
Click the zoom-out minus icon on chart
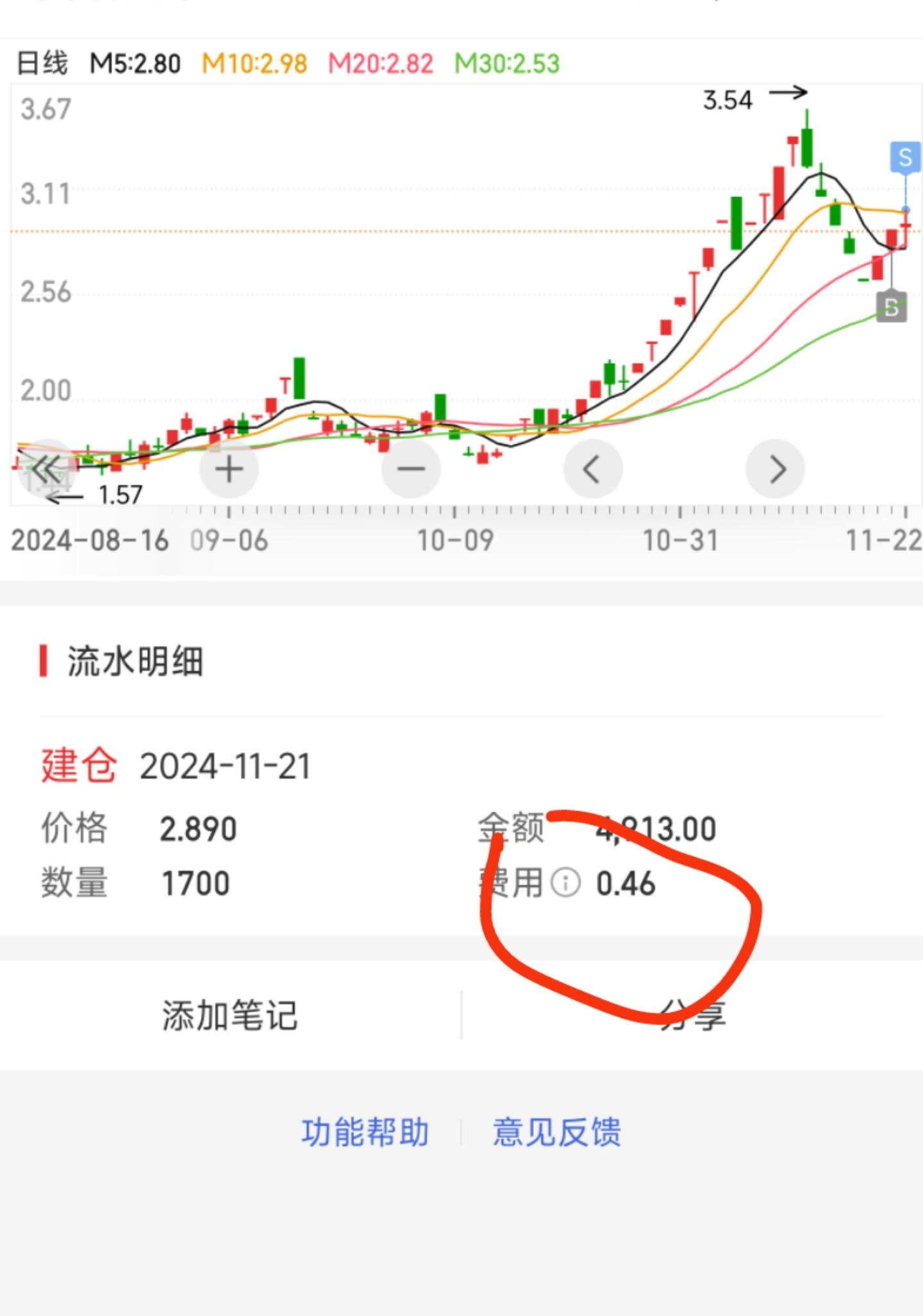(x=411, y=468)
